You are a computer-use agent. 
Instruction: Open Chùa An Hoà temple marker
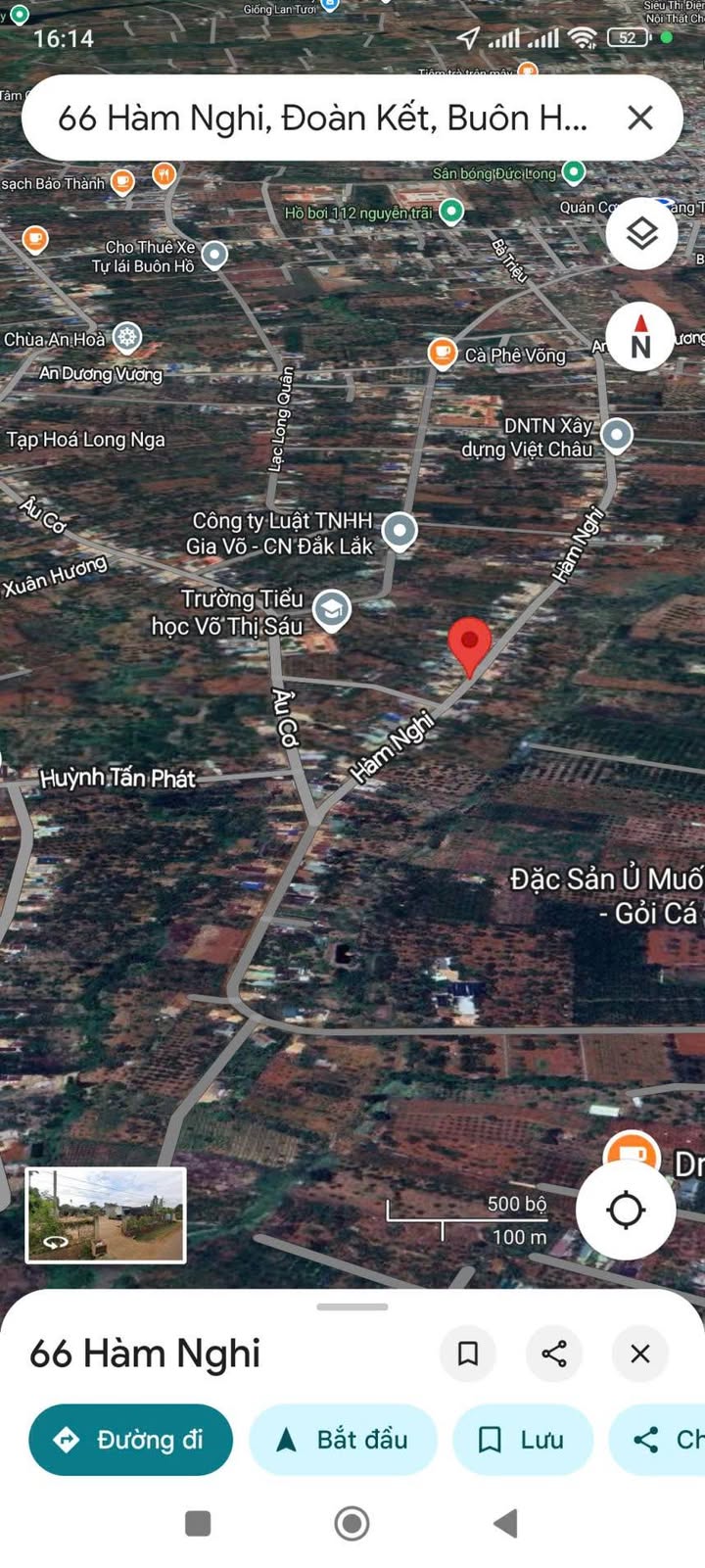tap(126, 338)
